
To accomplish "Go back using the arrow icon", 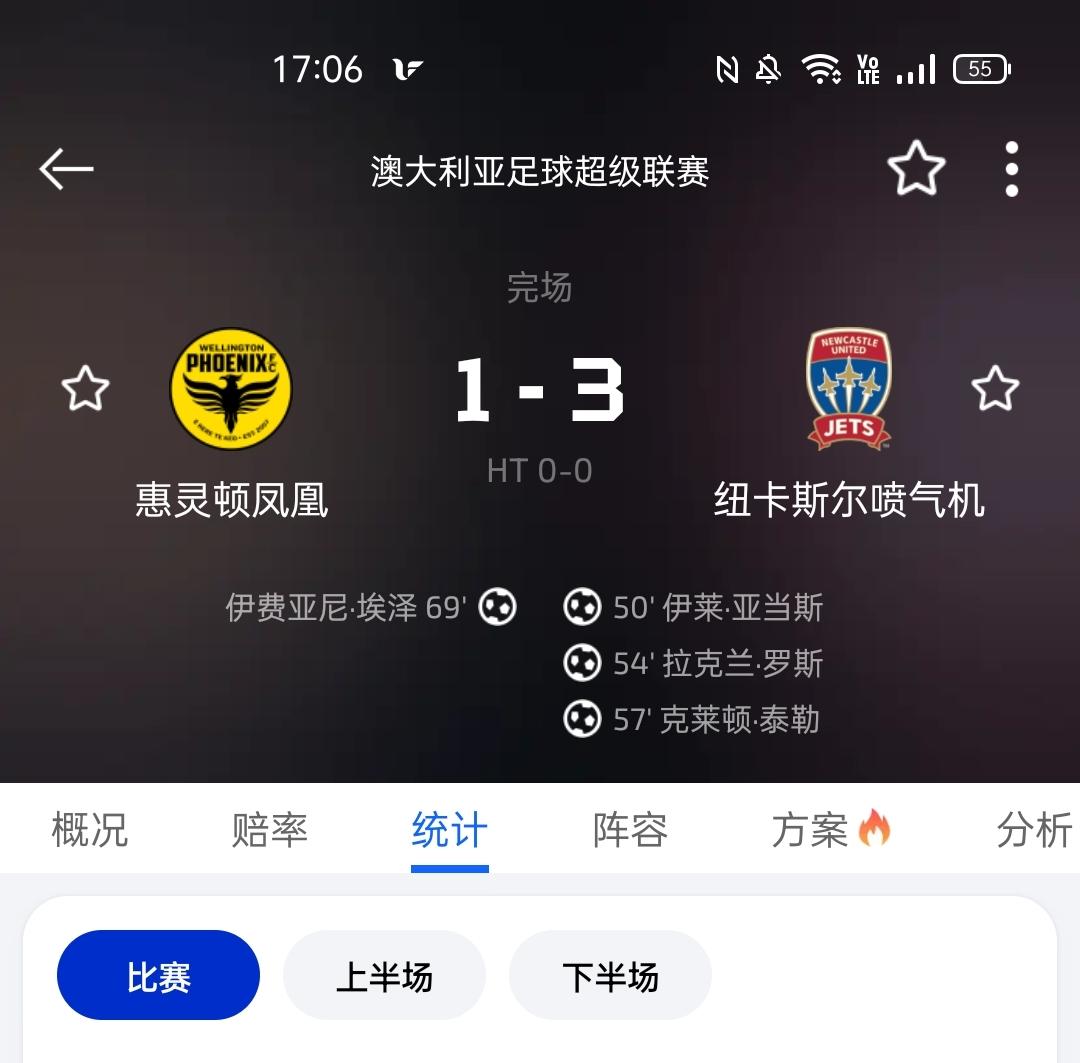I will point(66,170).
